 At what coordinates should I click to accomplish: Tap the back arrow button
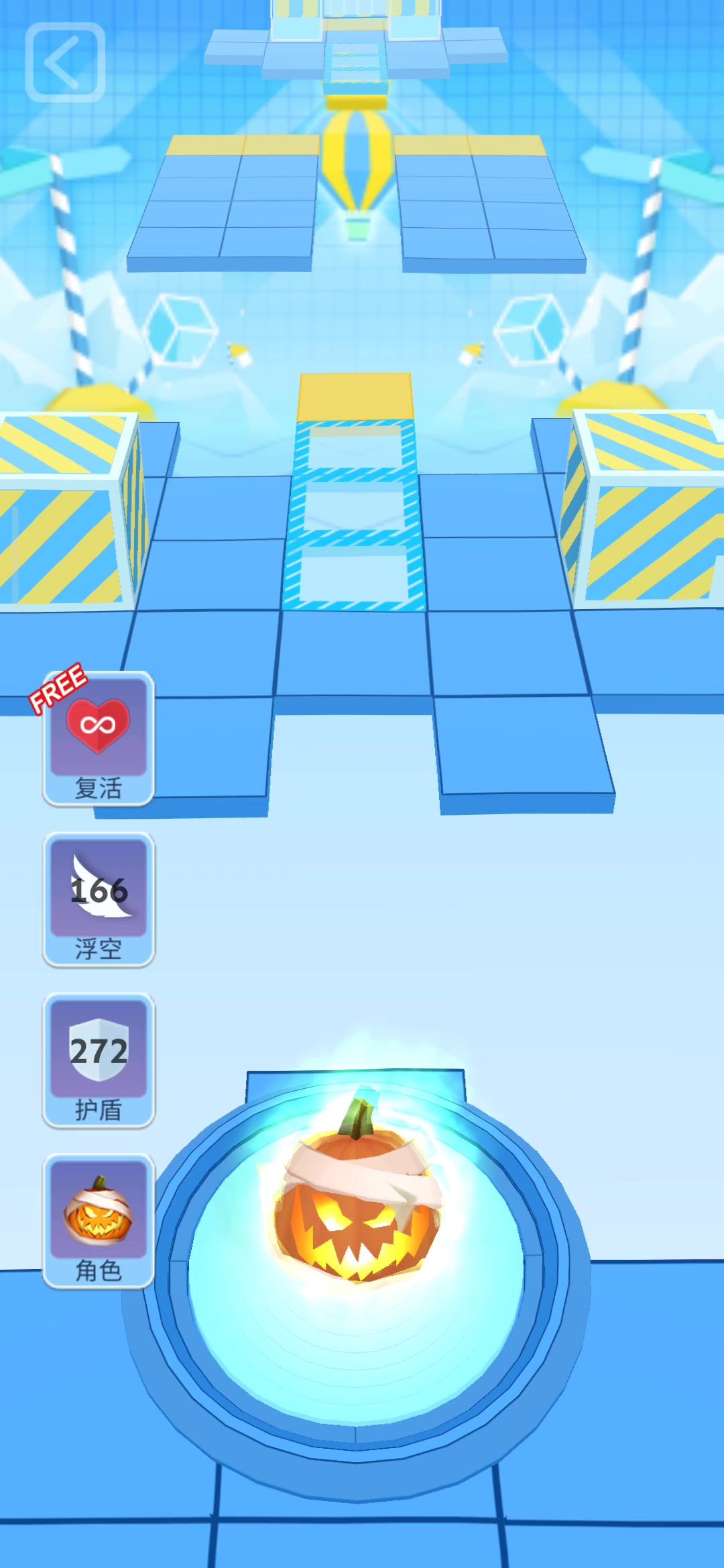click(x=65, y=62)
